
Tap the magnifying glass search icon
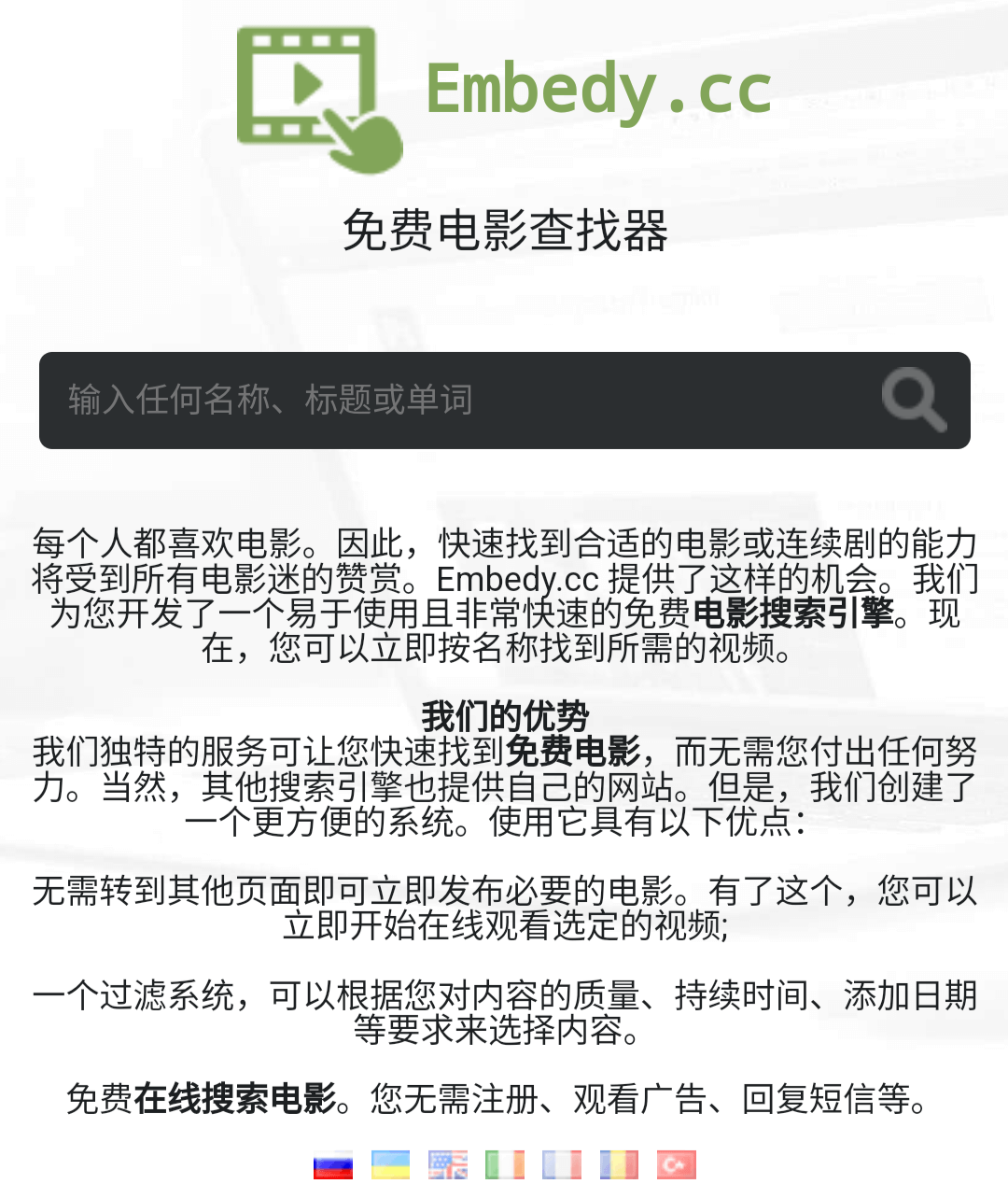tap(914, 400)
